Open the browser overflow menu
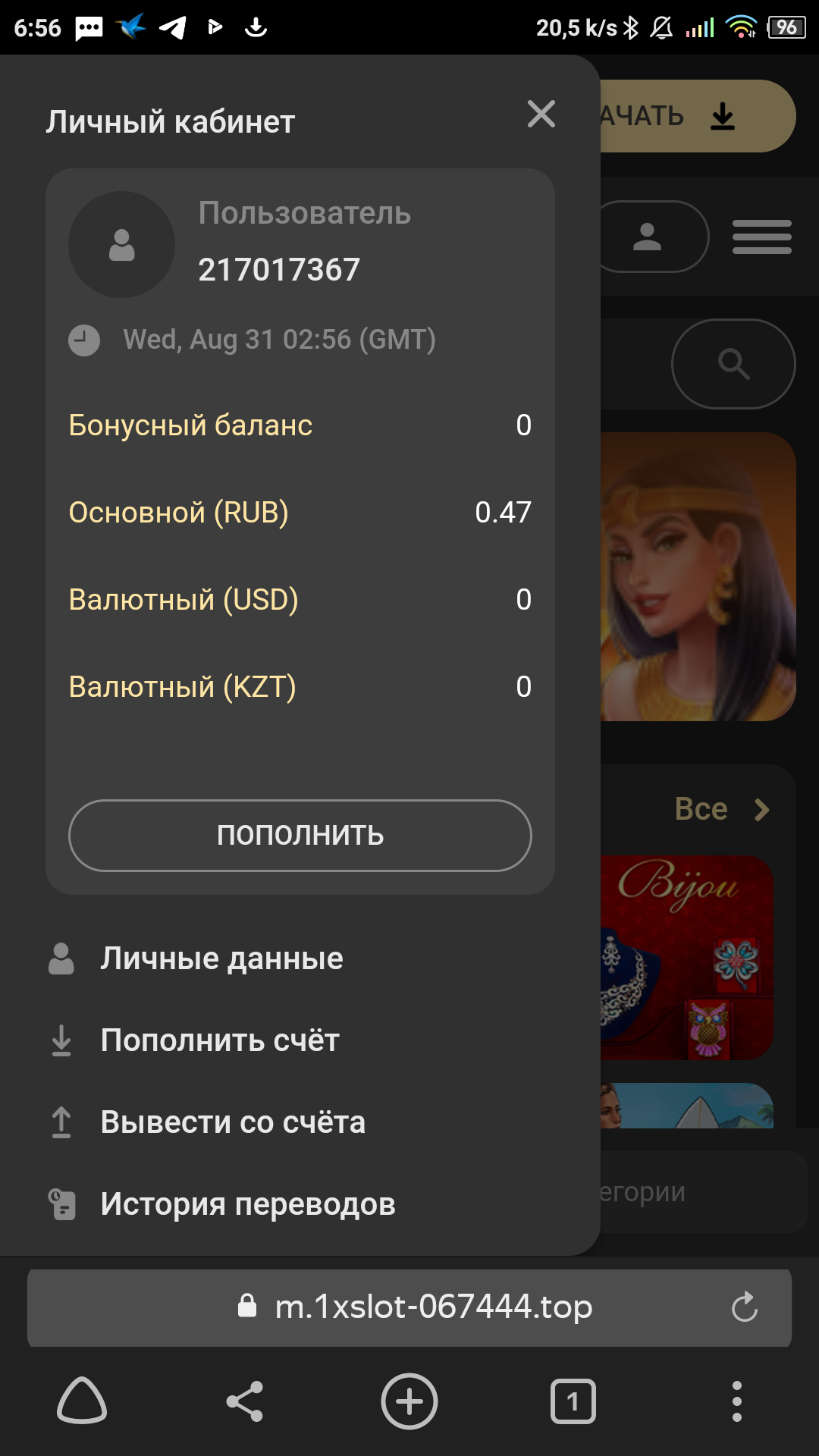The image size is (819, 1456). point(736,1401)
